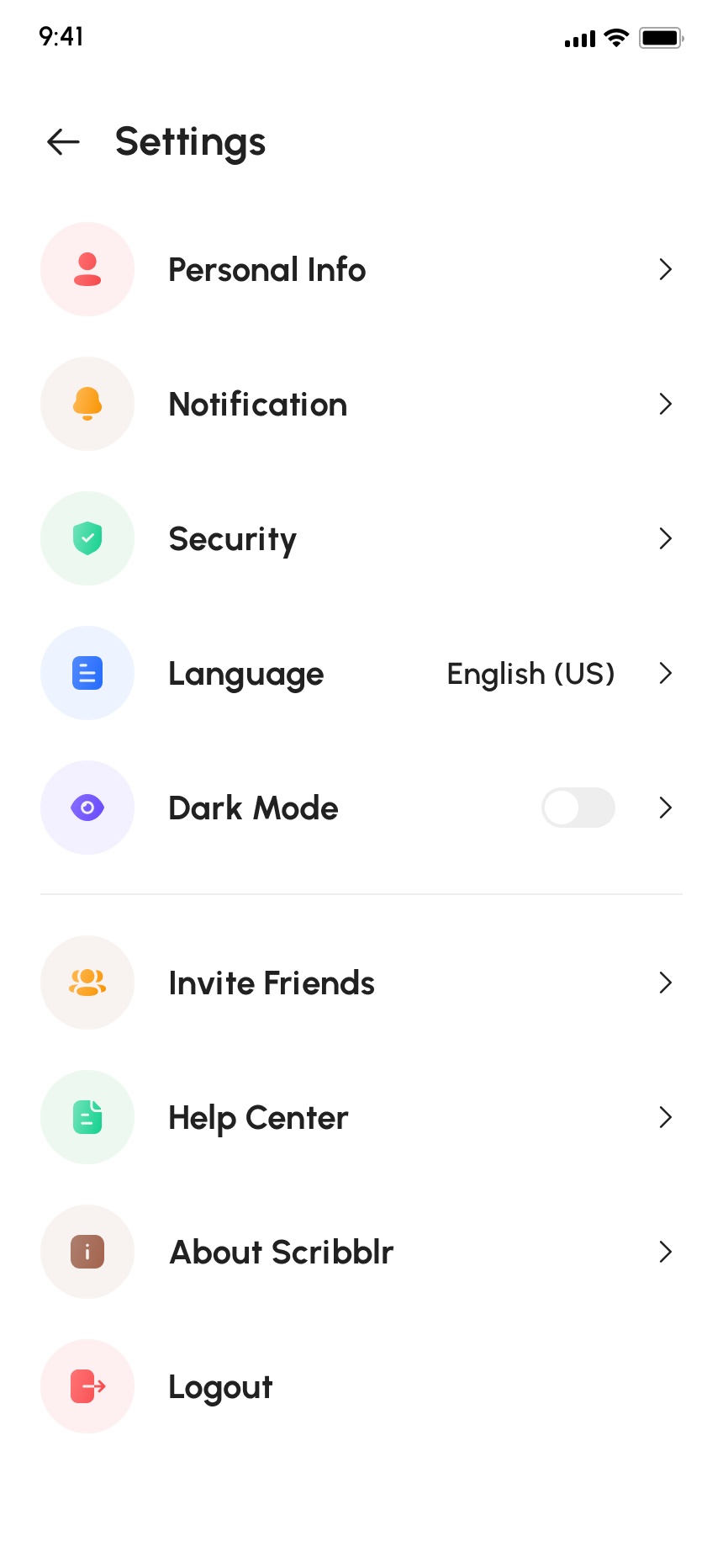Viewport: 723px width, 1568px height.
Task: Open Notification settings
Action: (x=258, y=405)
